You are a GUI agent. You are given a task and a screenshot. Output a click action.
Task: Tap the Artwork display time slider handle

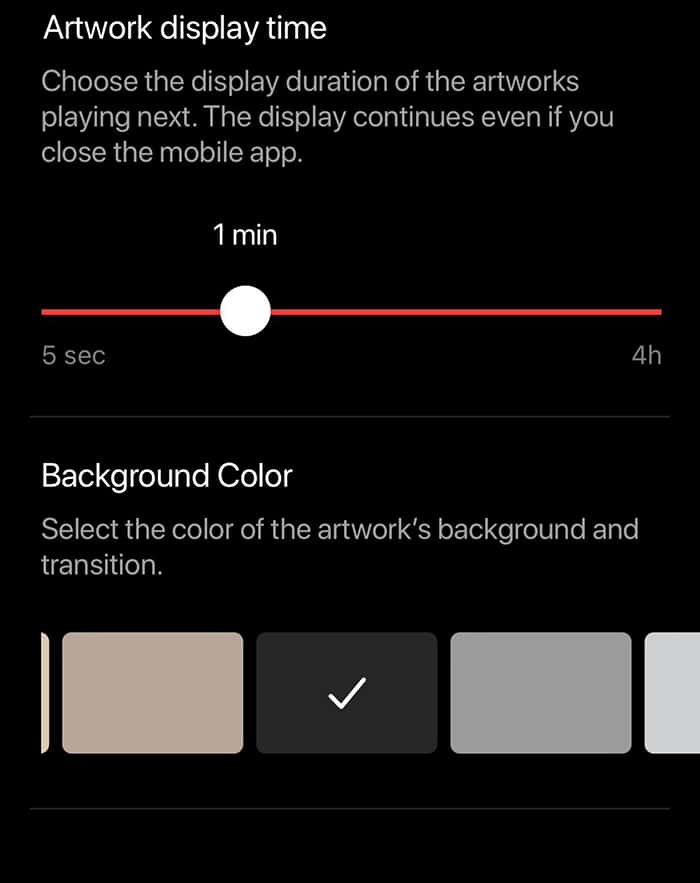tap(245, 311)
